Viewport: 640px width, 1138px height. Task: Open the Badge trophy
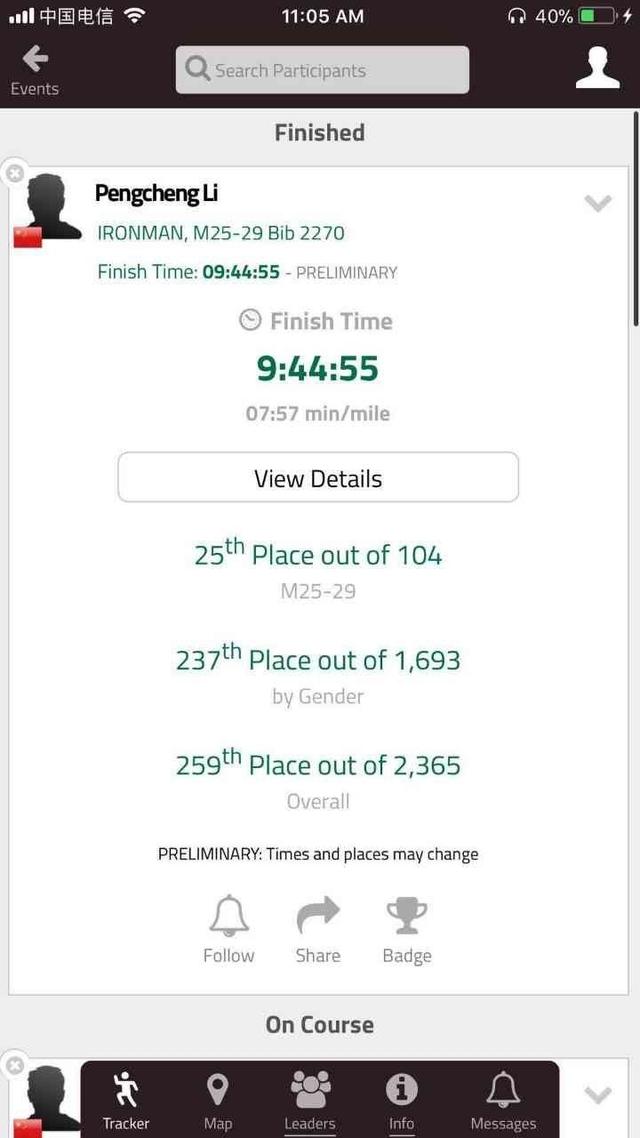[x=407, y=930]
